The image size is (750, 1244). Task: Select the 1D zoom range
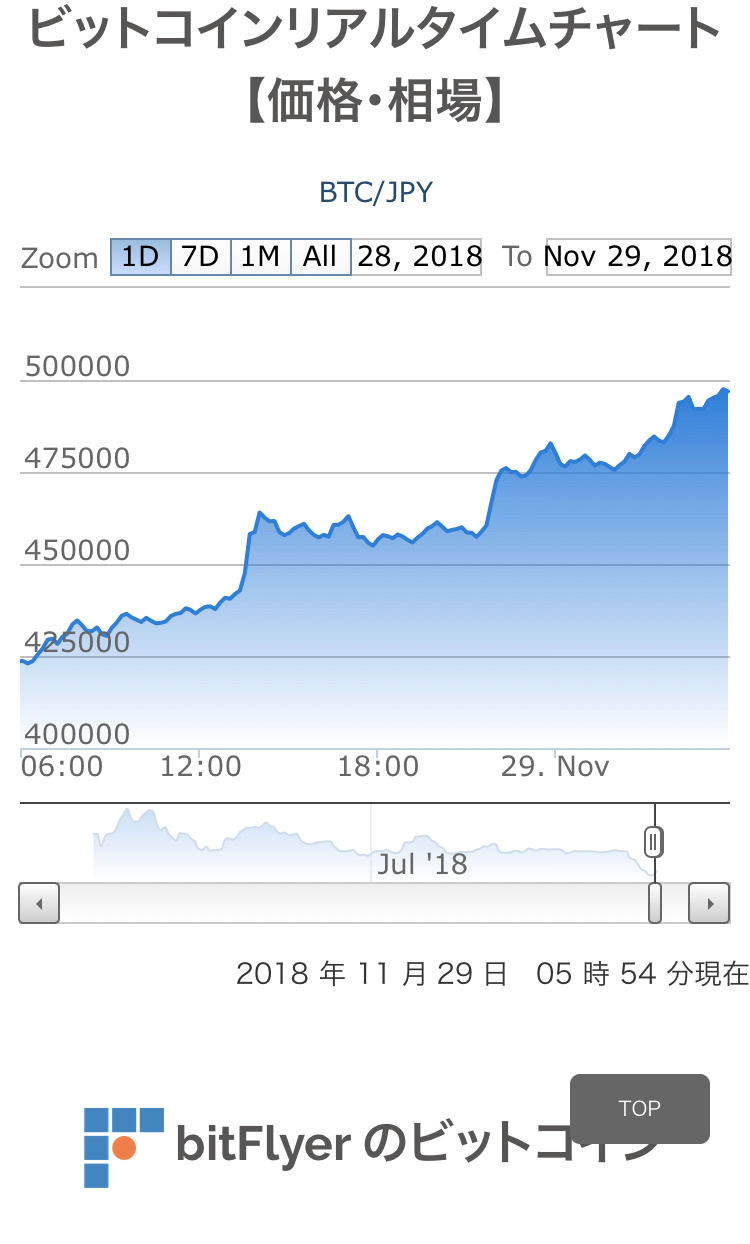tap(140, 257)
